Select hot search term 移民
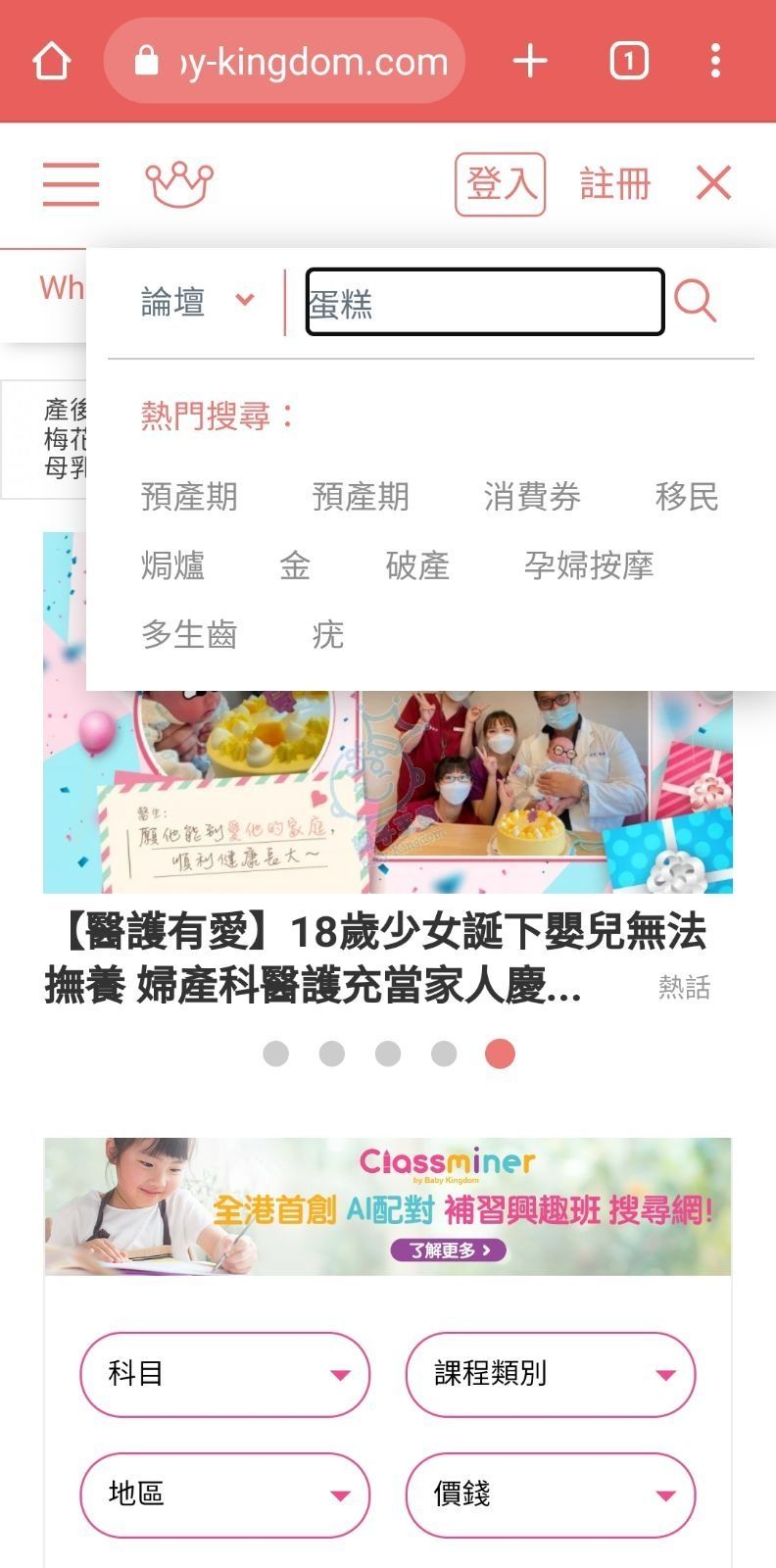Image resolution: width=776 pixels, height=1568 pixels. point(687,497)
